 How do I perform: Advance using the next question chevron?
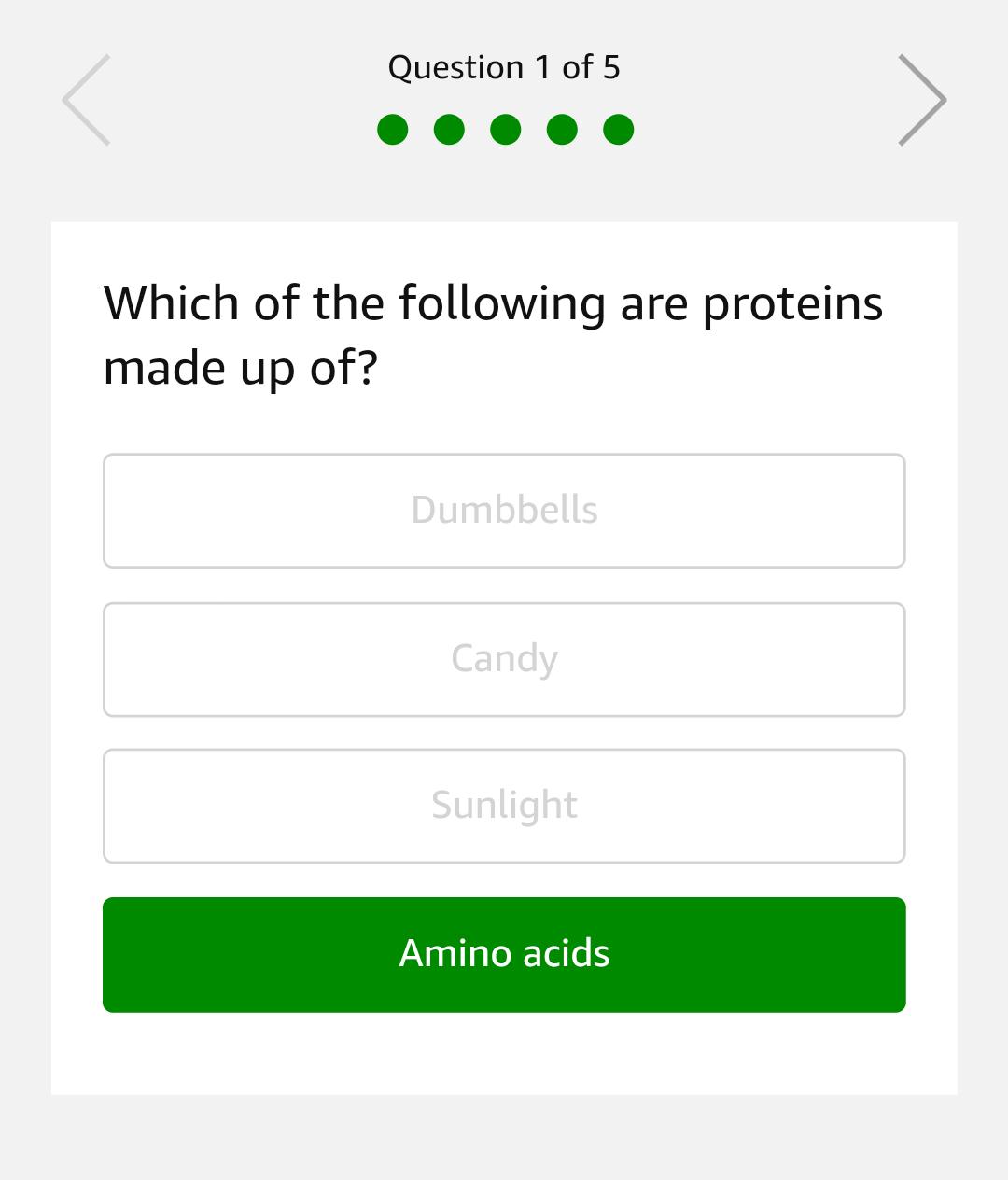920,99
